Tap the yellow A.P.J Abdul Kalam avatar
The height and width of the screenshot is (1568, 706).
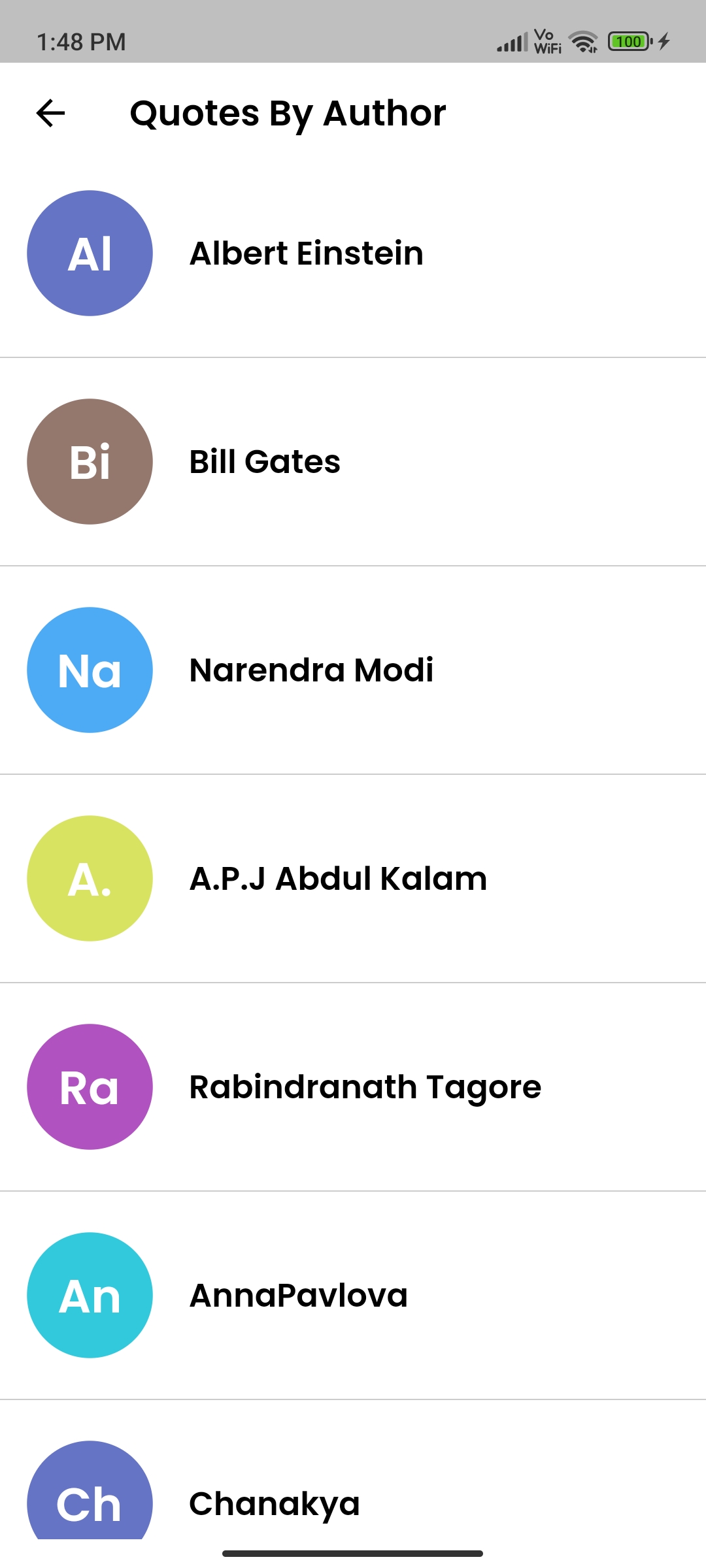[89, 878]
